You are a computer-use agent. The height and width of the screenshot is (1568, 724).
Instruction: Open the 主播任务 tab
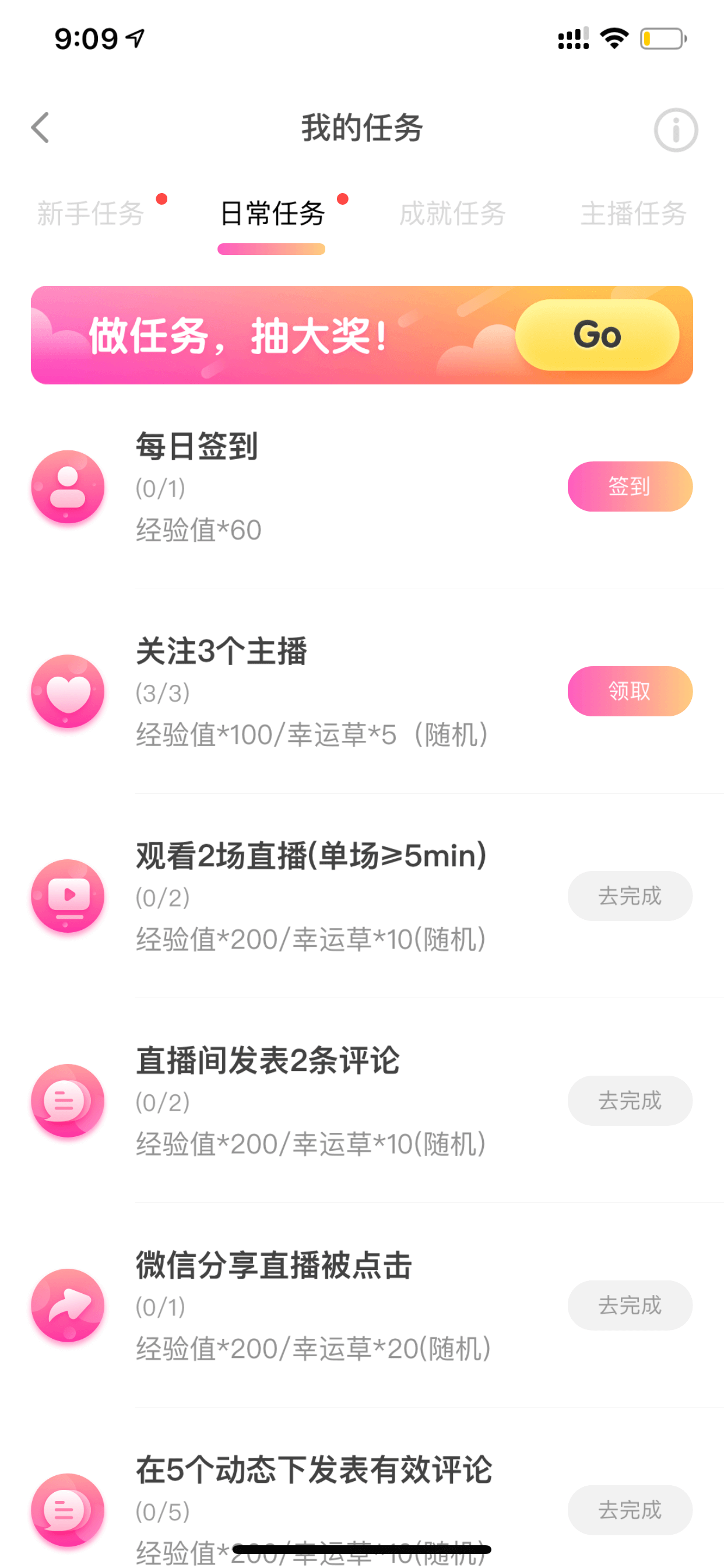tap(633, 213)
